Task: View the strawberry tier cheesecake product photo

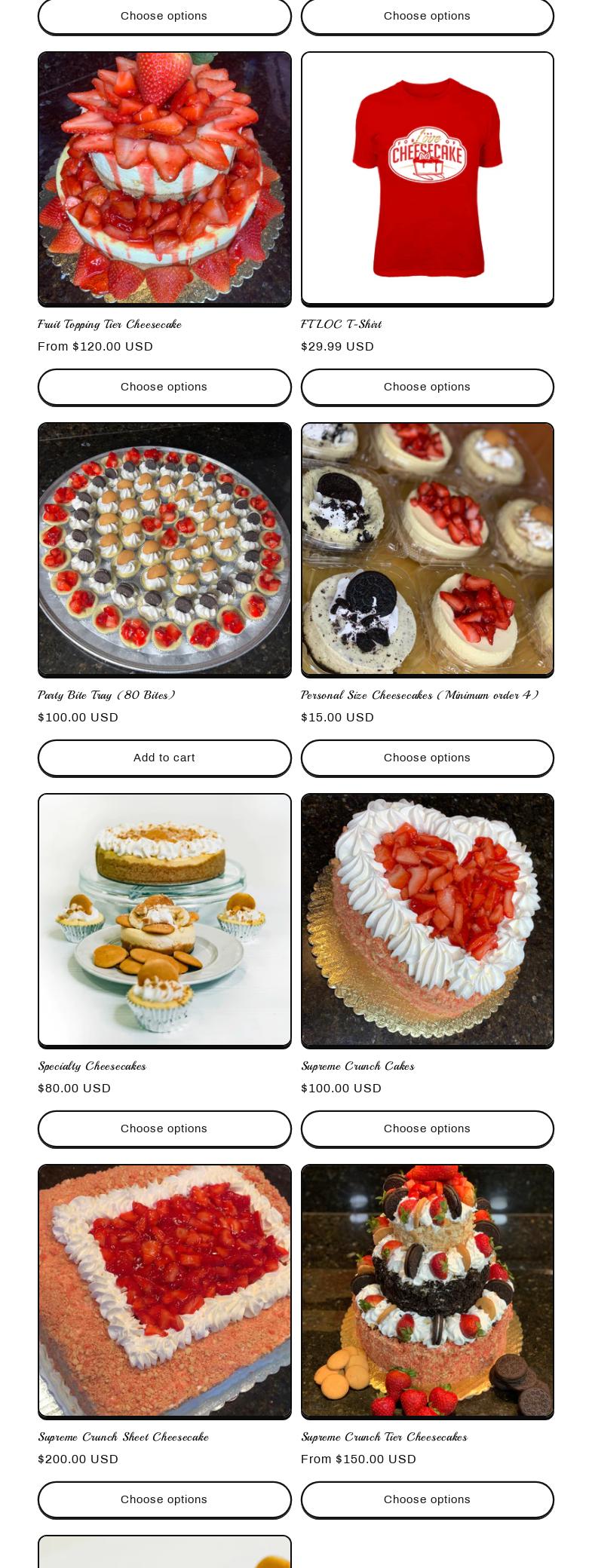Action: [164, 178]
